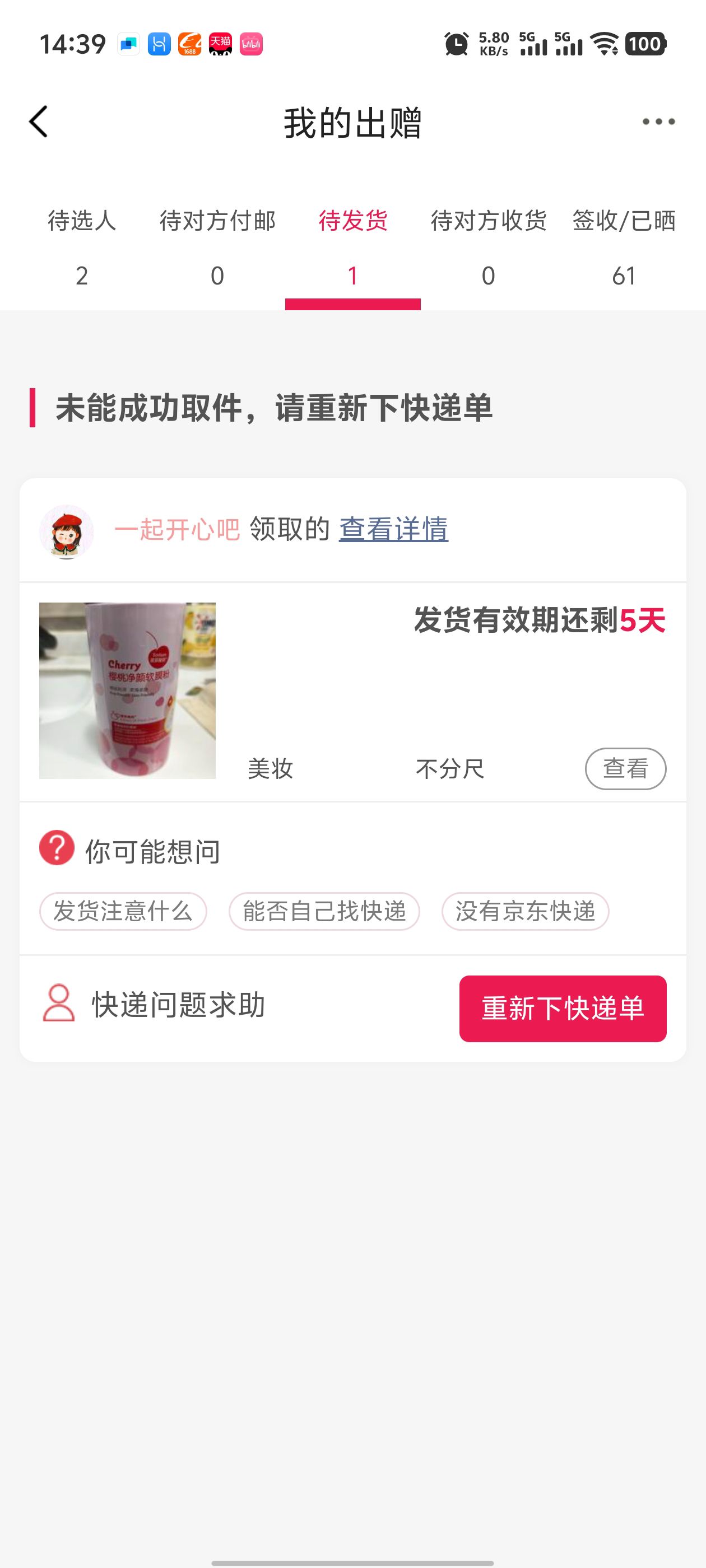Open the three-dot overflow menu
The image size is (706, 1568).
click(658, 122)
